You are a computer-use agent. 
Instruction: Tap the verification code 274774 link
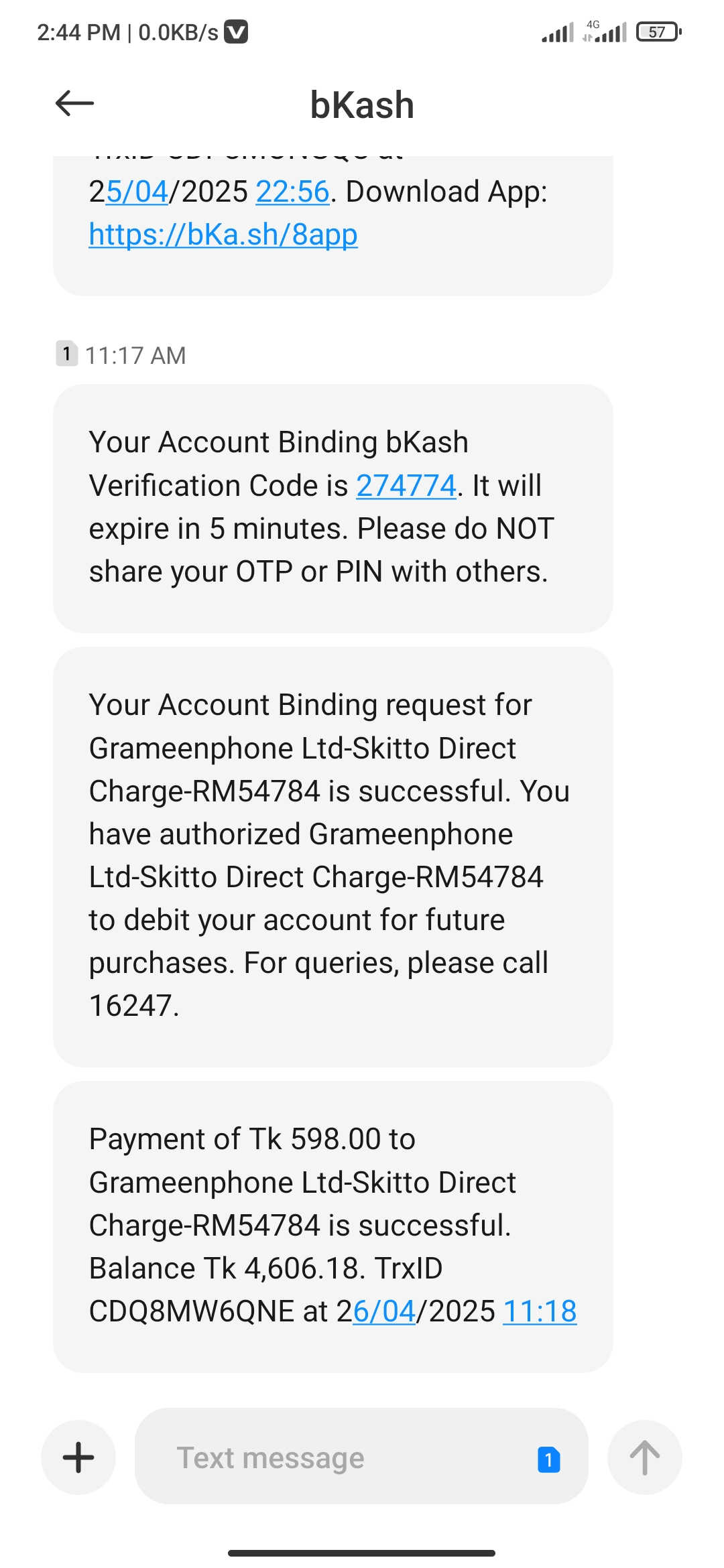[x=406, y=486]
